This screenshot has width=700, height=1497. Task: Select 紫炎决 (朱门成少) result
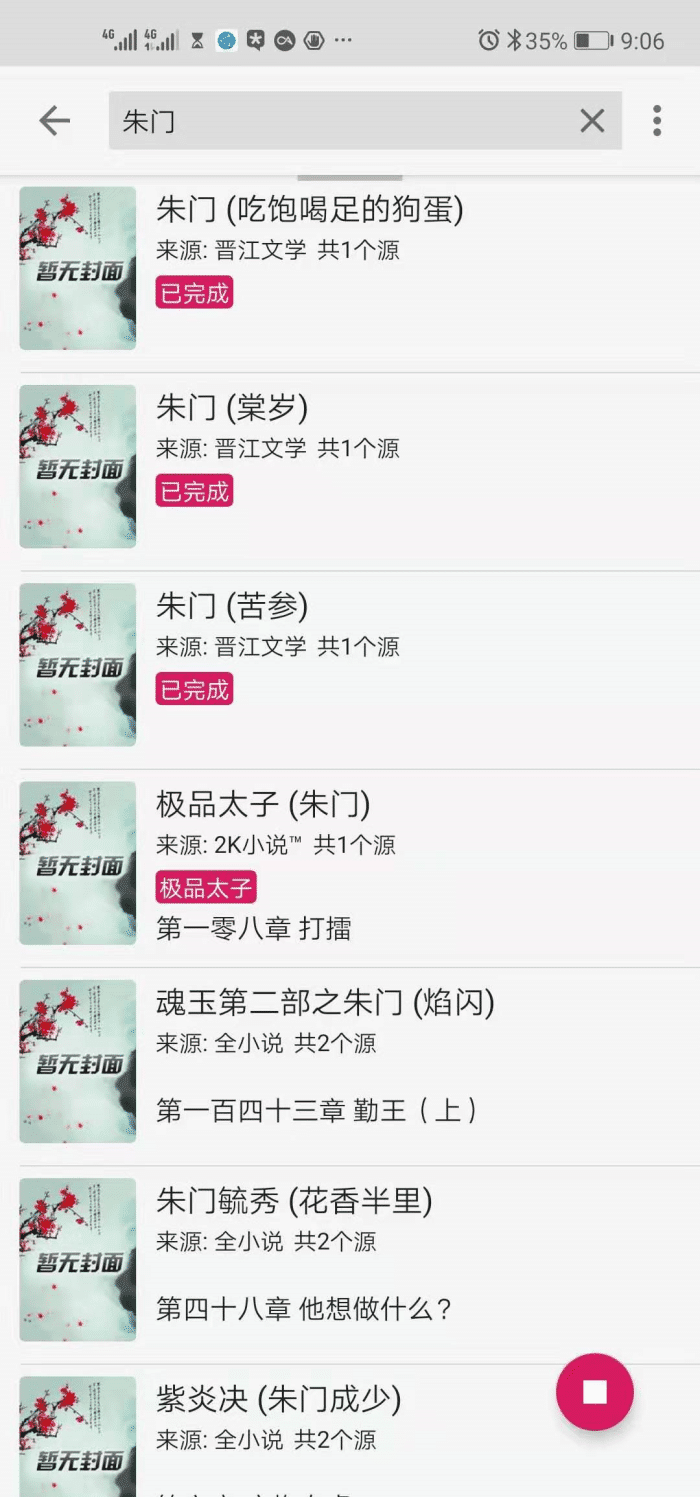click(279, 1400)
